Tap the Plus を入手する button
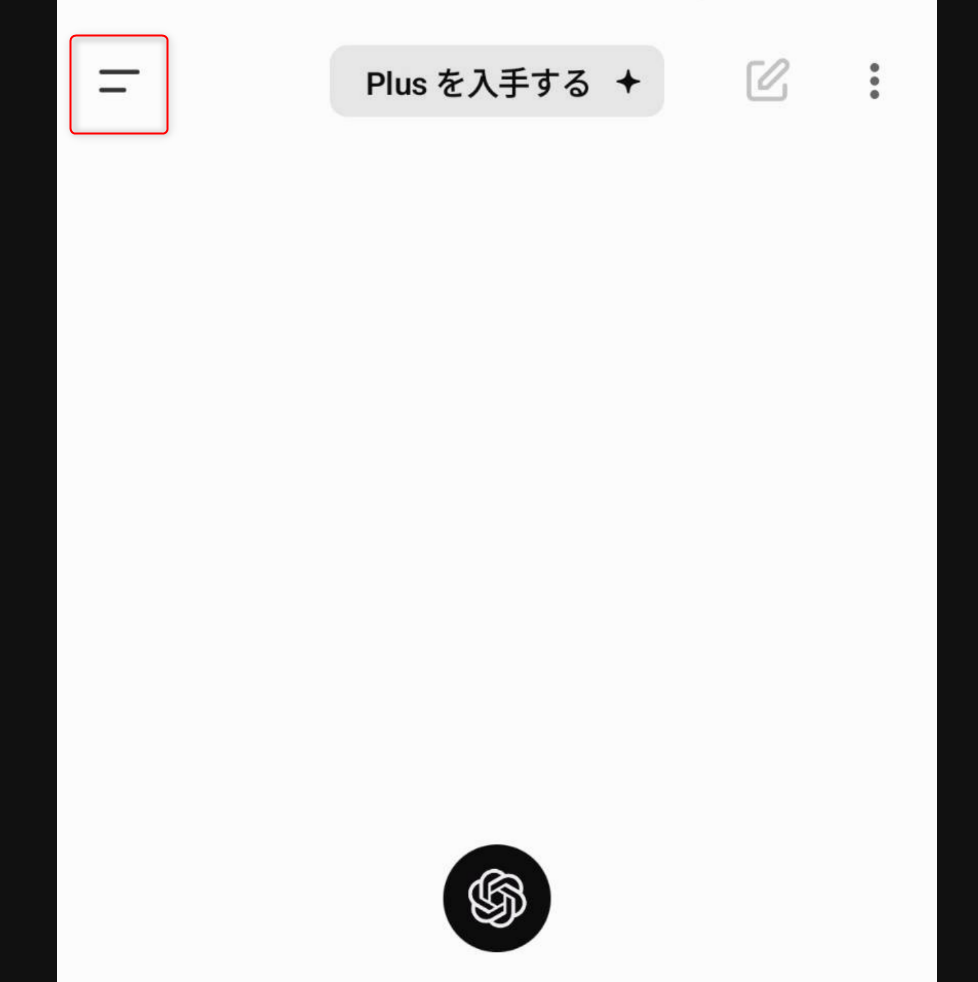The image size is (978, 982). (x=497, y=82)
